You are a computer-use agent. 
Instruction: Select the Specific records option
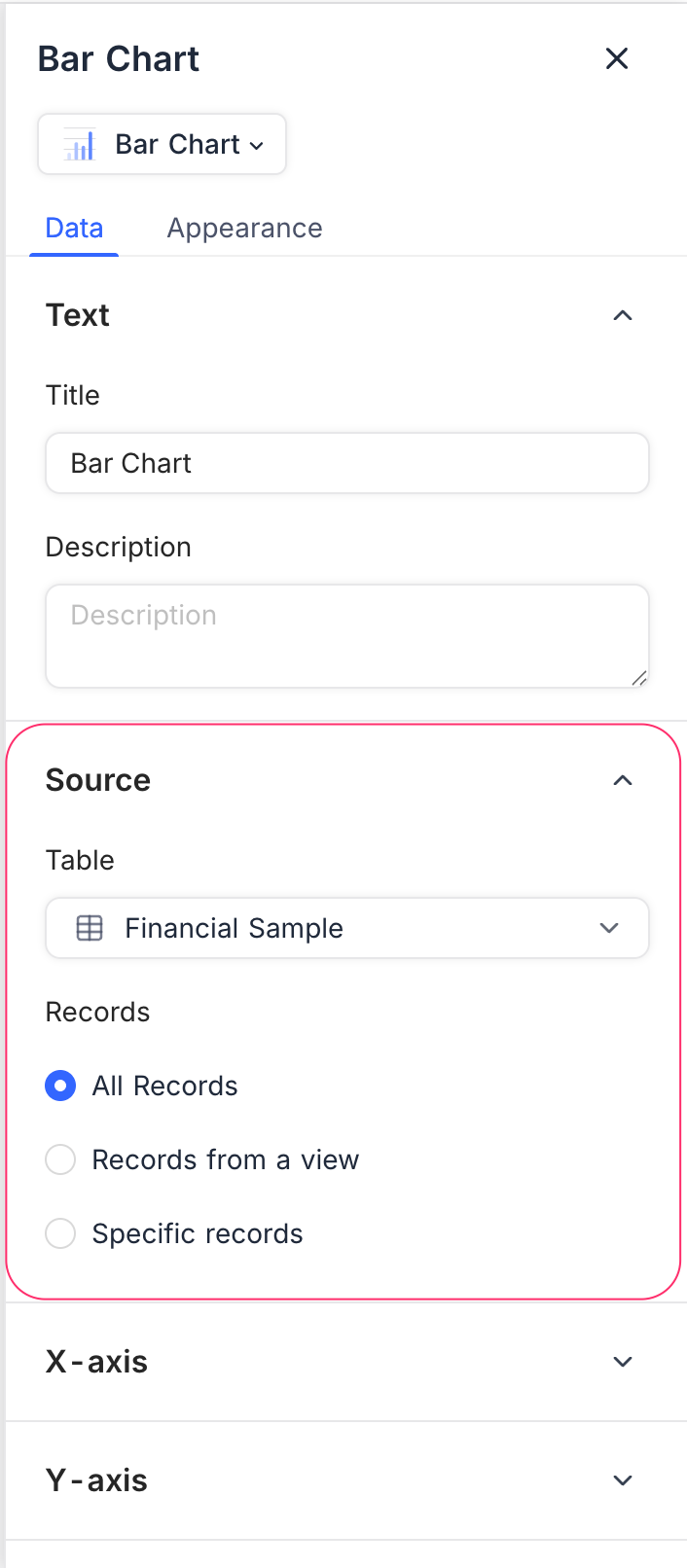coord(61,1234)
